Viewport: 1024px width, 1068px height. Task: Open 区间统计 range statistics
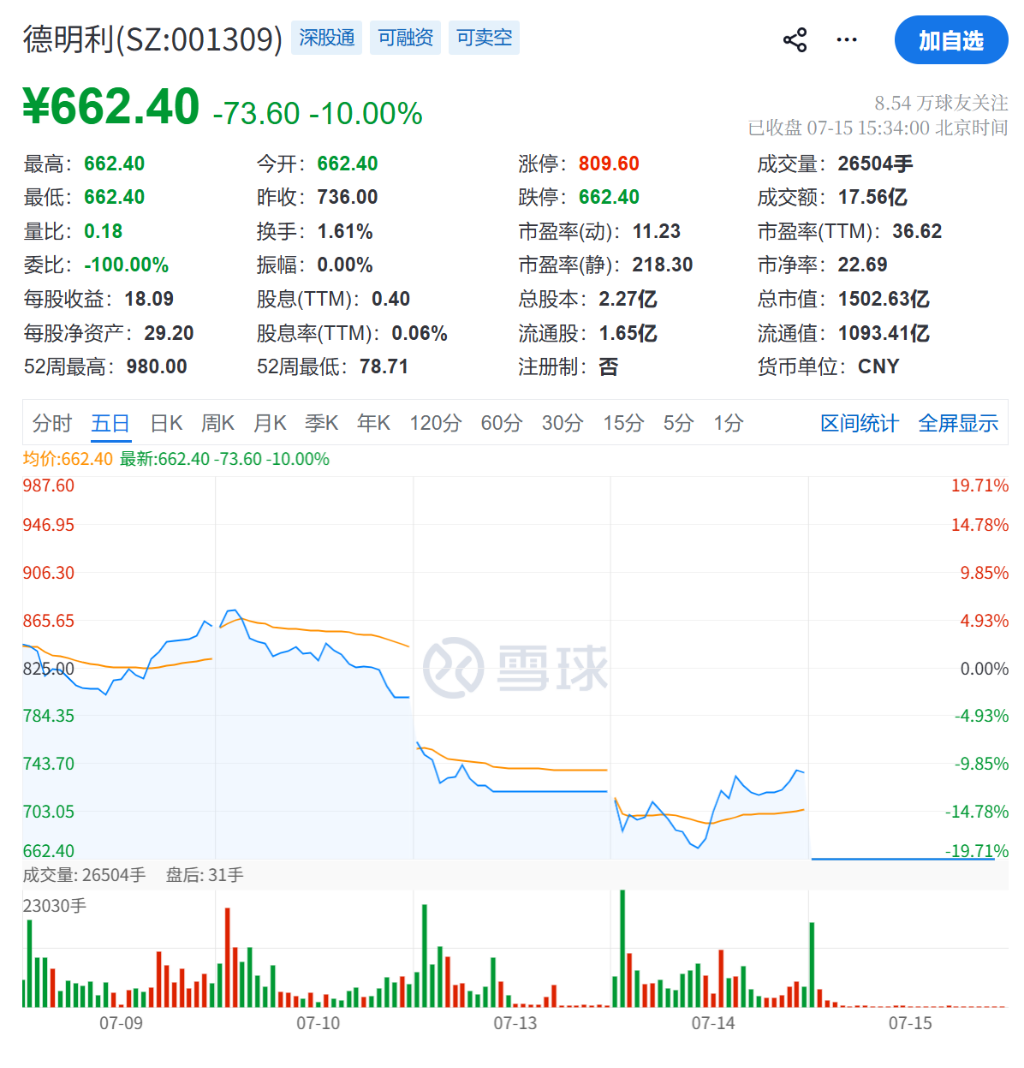[859, 423]
